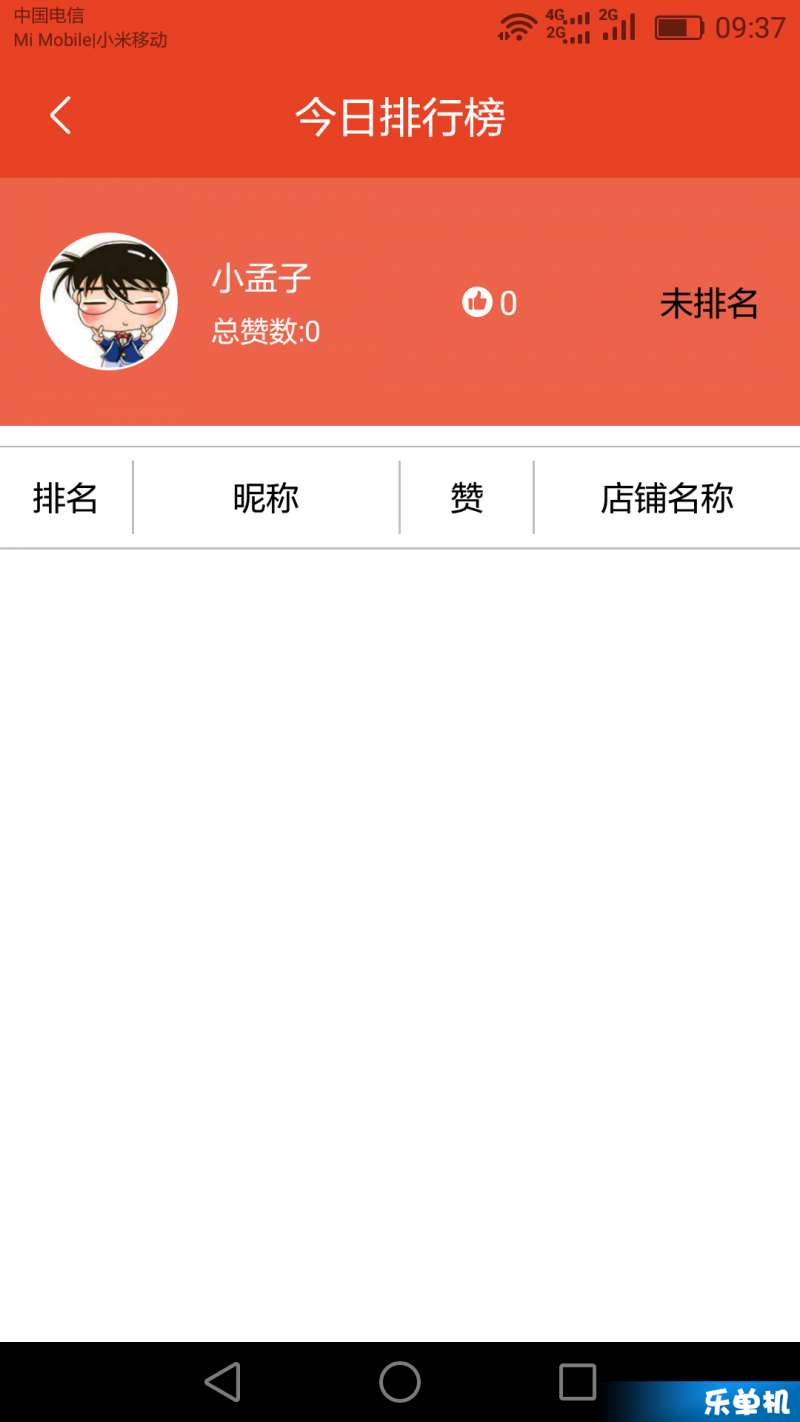Go back using the top-left arrow

61,116
